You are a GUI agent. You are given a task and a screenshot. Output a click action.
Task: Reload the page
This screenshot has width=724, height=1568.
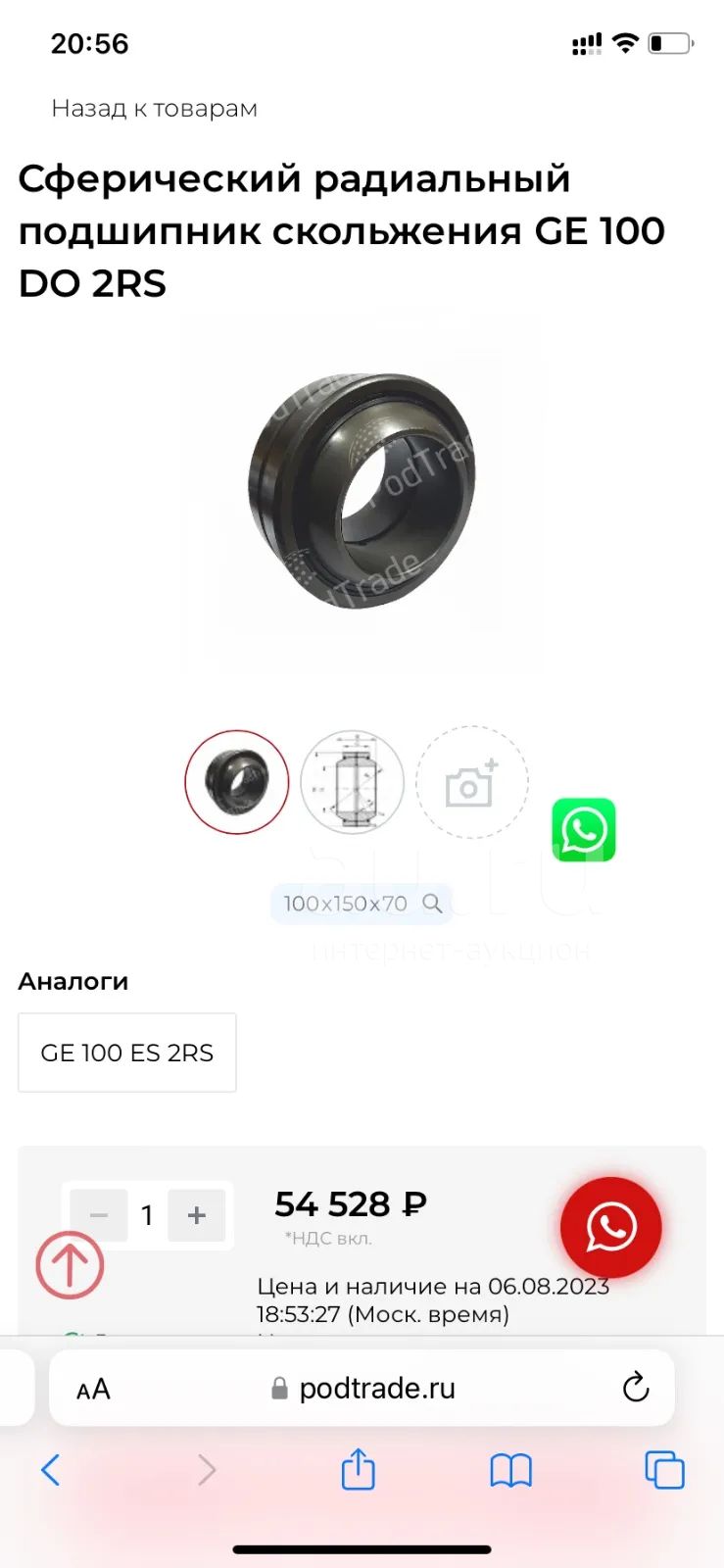click(x=636, y=1388)
